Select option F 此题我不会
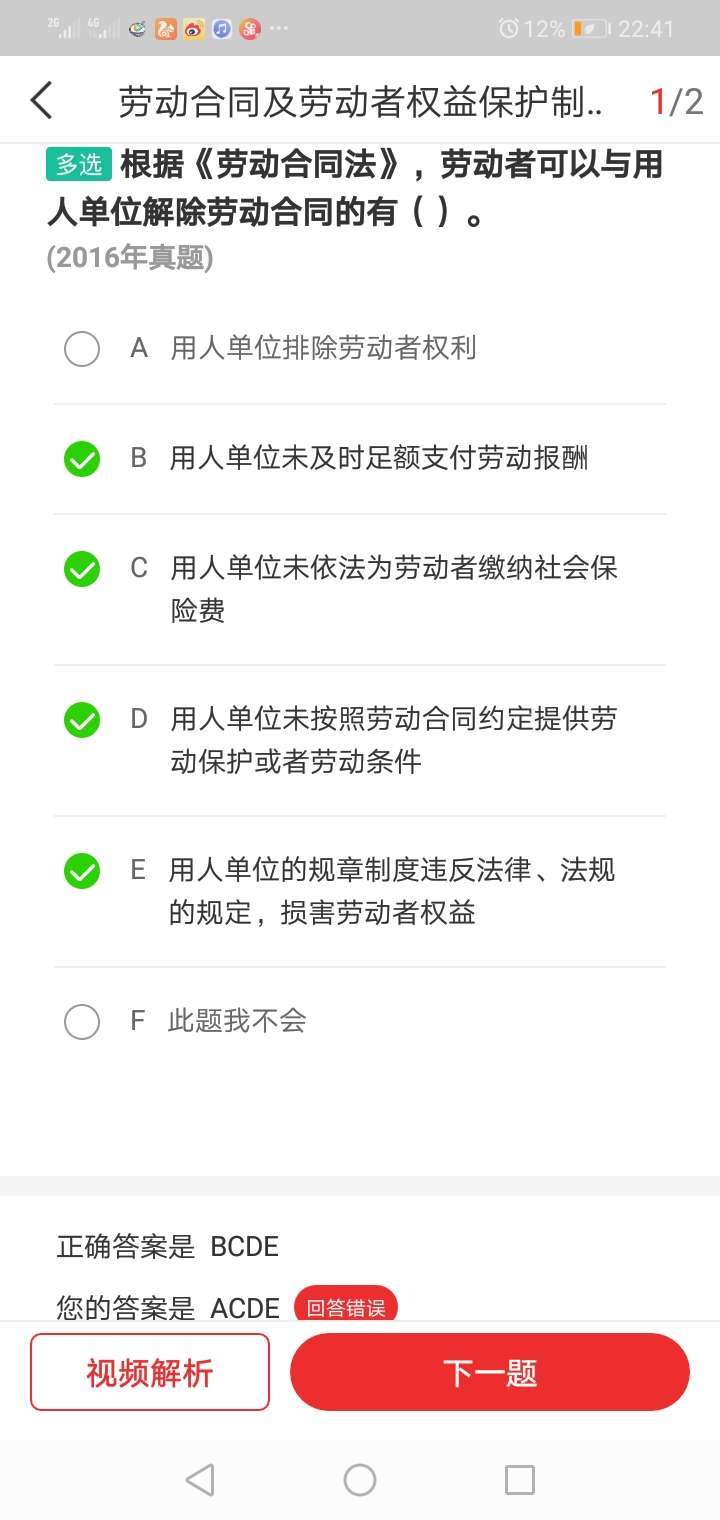Screen dimensions: 720x1520 coord(82,1022)
